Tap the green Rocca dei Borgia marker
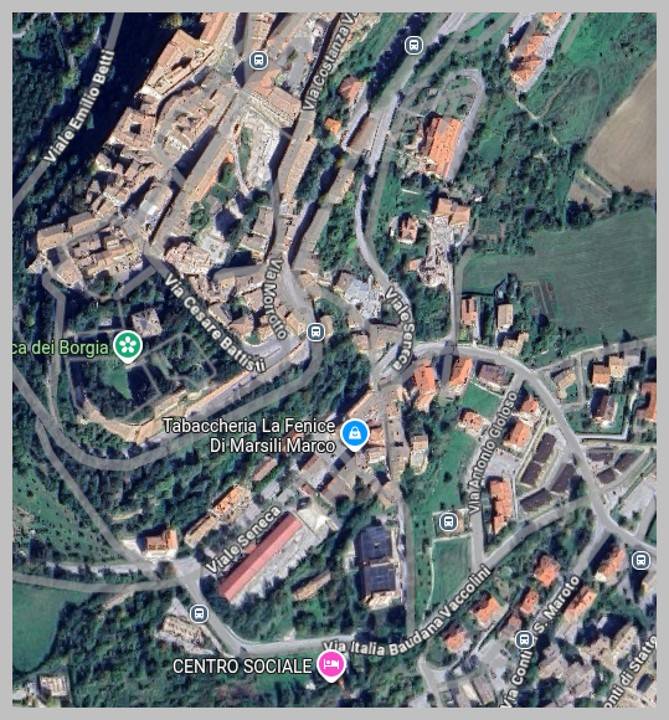 tap(127, 345)
